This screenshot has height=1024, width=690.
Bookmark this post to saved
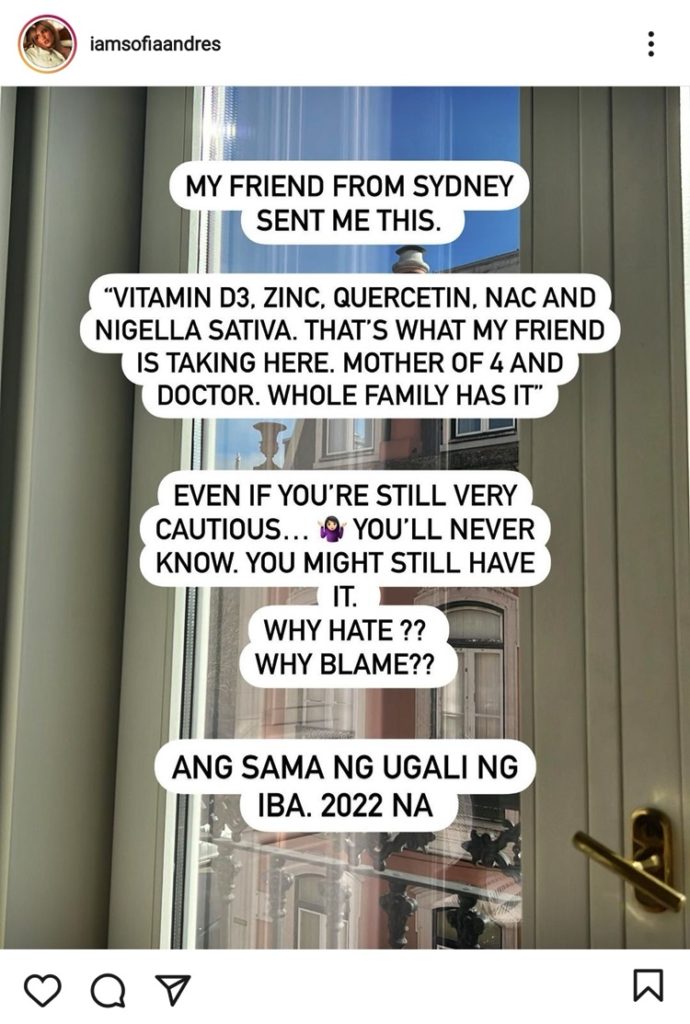648,986
